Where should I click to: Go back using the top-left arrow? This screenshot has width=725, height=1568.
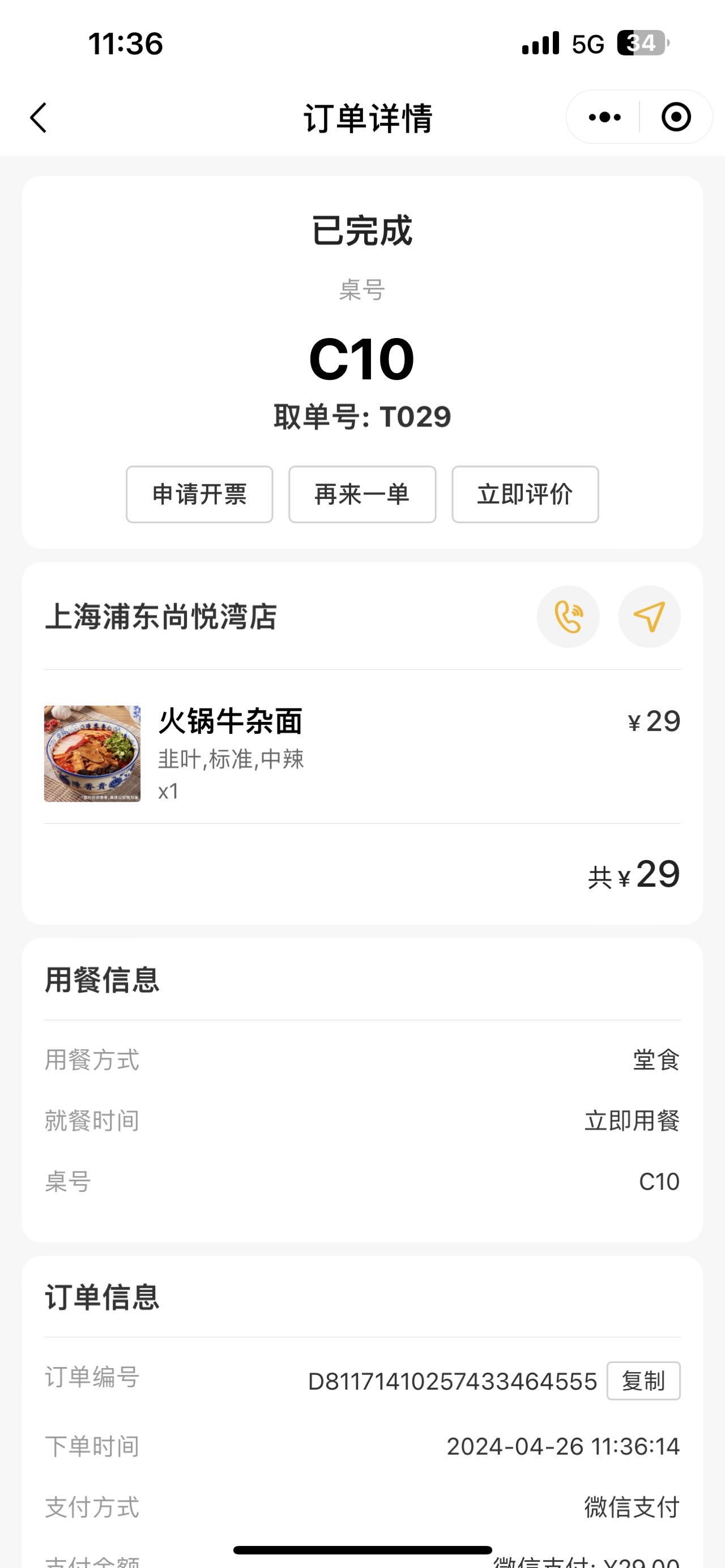(39, 117)
